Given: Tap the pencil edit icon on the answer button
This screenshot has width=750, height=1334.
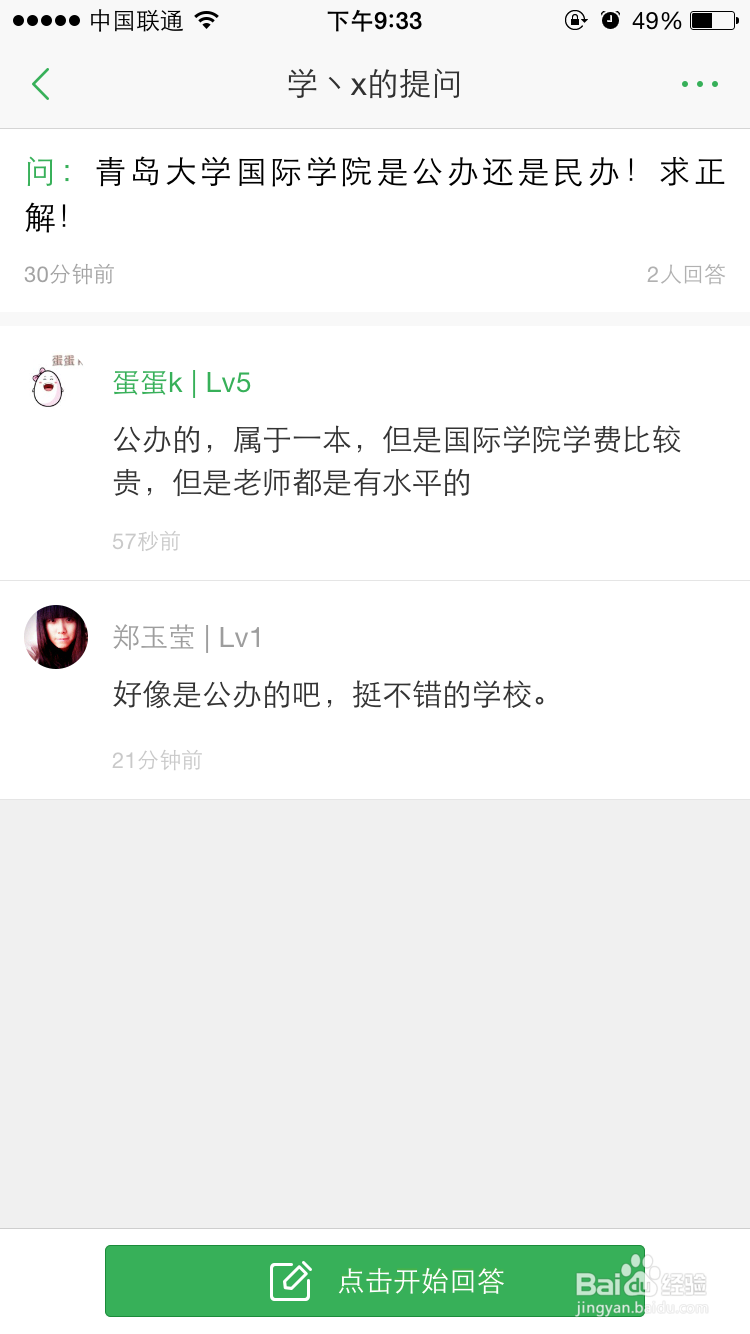Looking at the screenshot, I should 290,1281.
